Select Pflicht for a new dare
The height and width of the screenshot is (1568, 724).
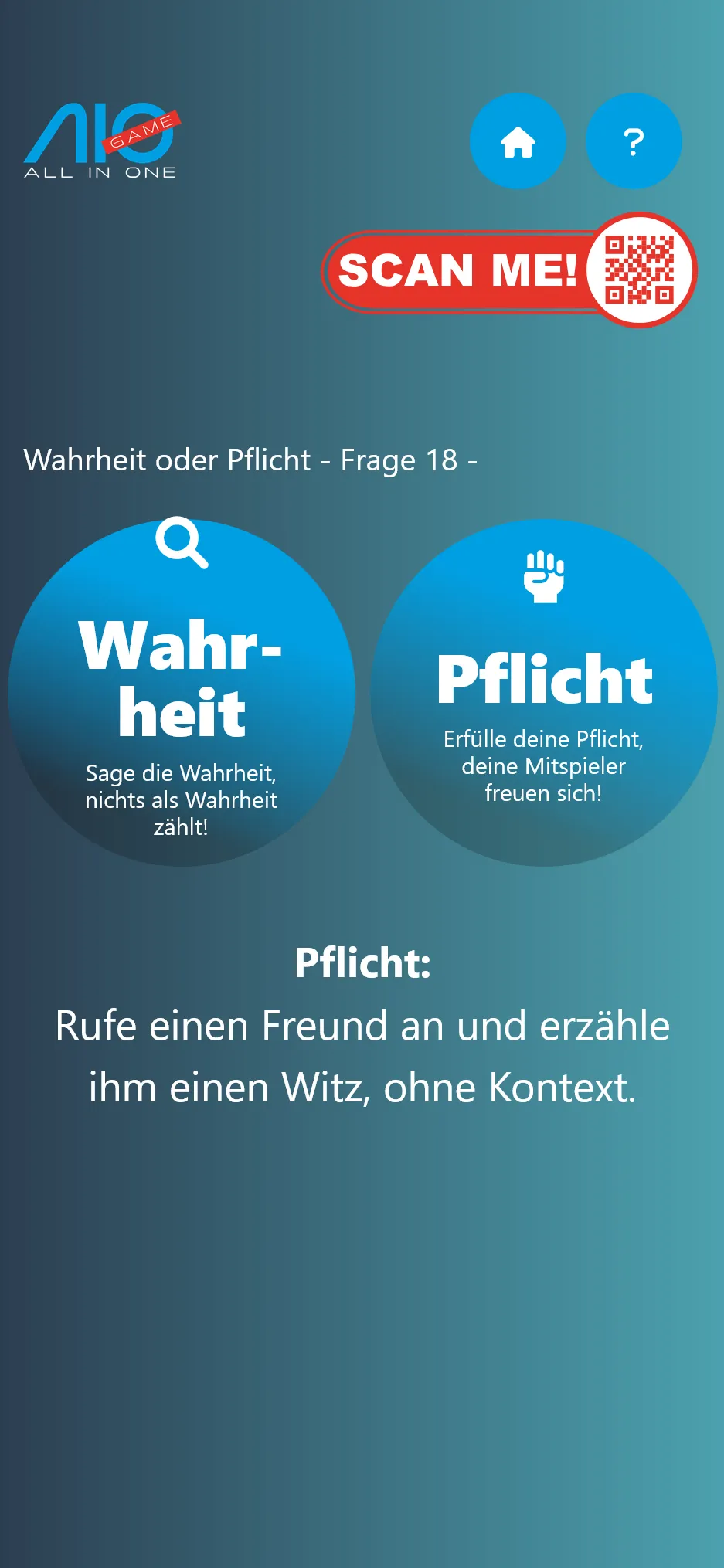544,693
